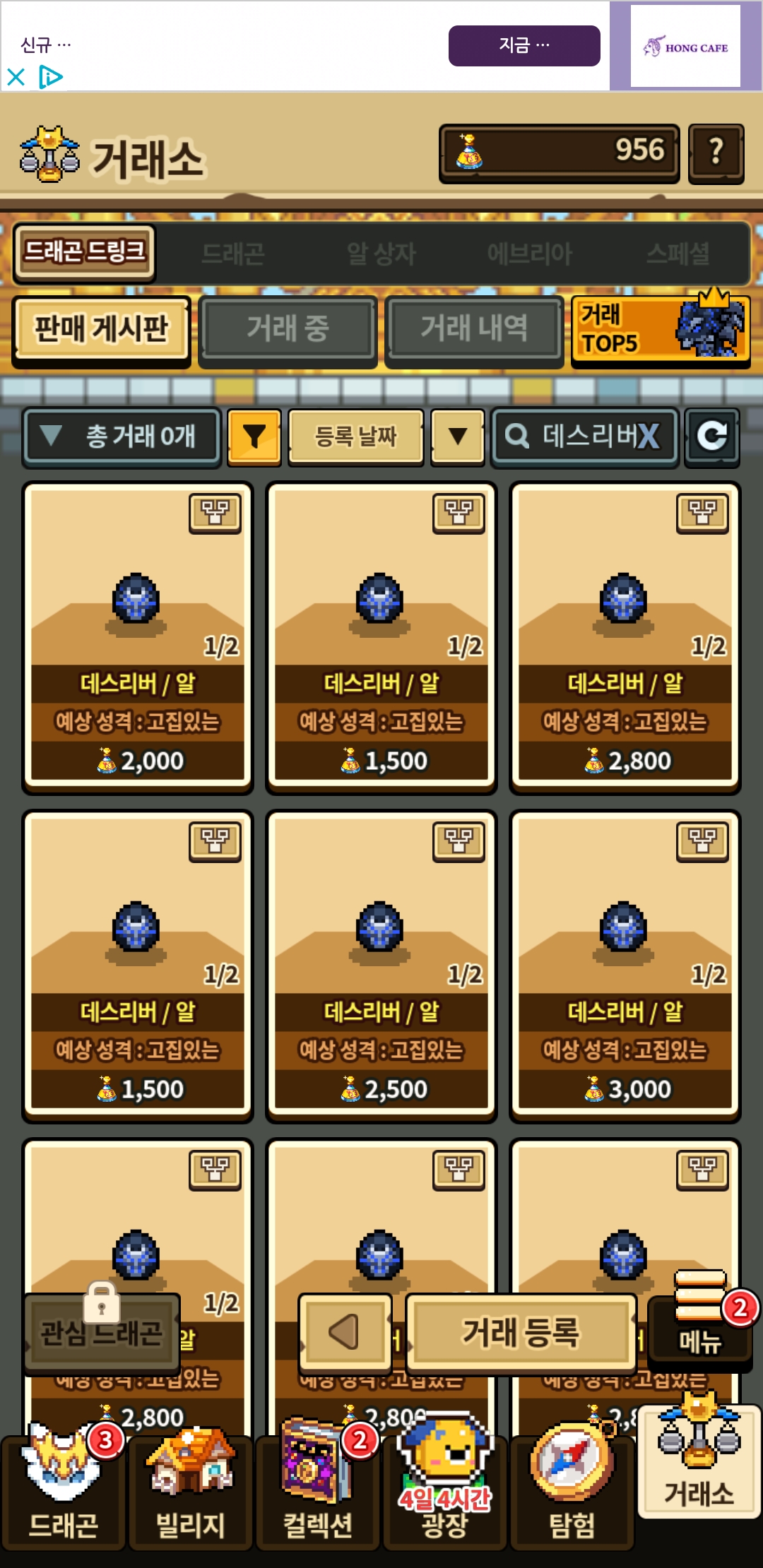The height and width of the screenshot is (1568, 763).
Task: Close the ad banner at top
Action: click(x=16, y=76)
